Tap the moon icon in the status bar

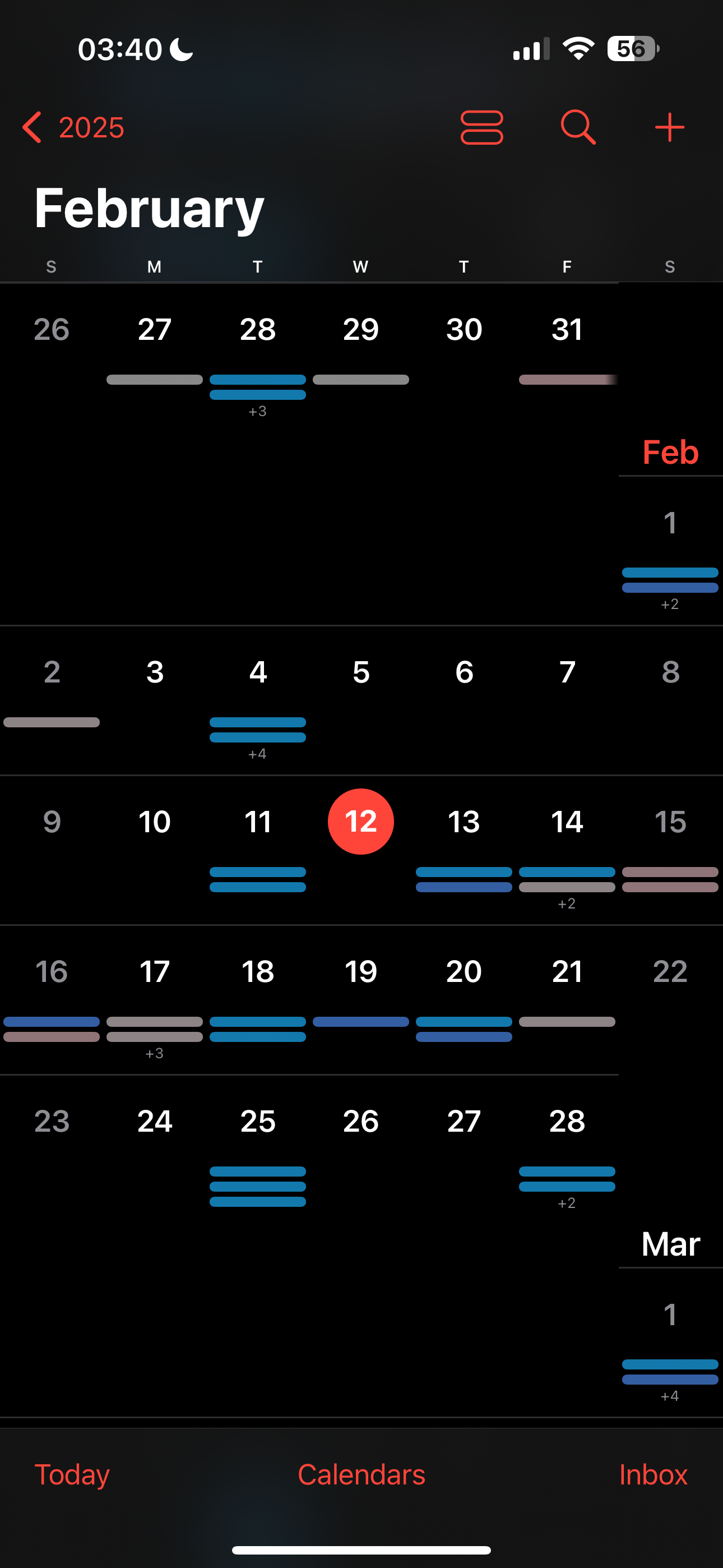coord(180,49)
